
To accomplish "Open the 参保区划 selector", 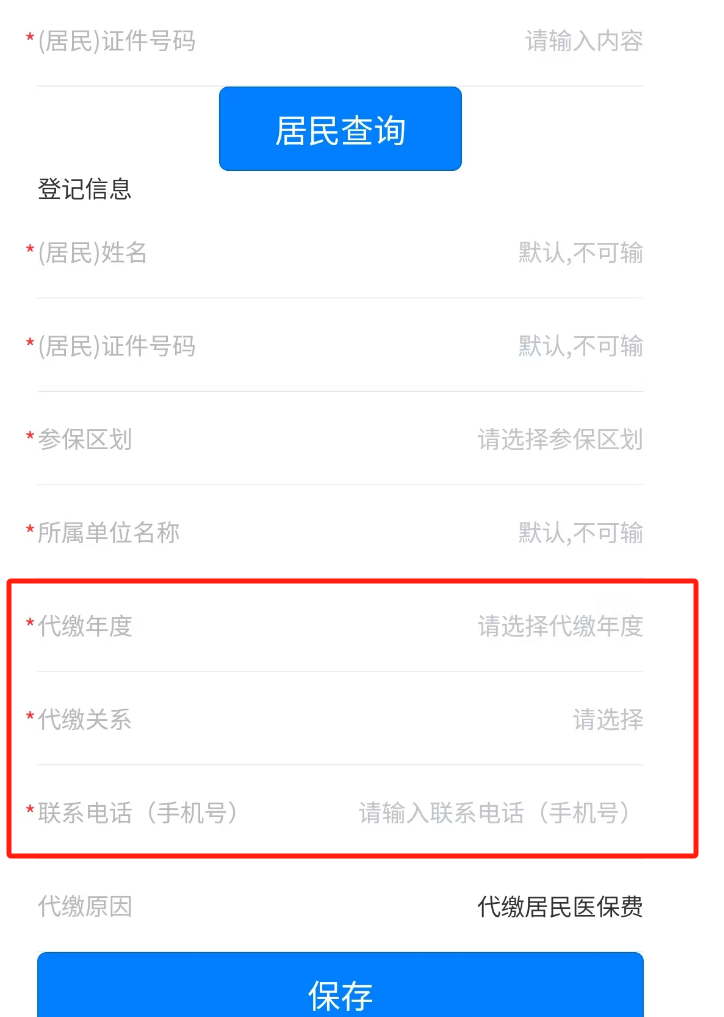I will pyautogui.click(x=559, y=439).
